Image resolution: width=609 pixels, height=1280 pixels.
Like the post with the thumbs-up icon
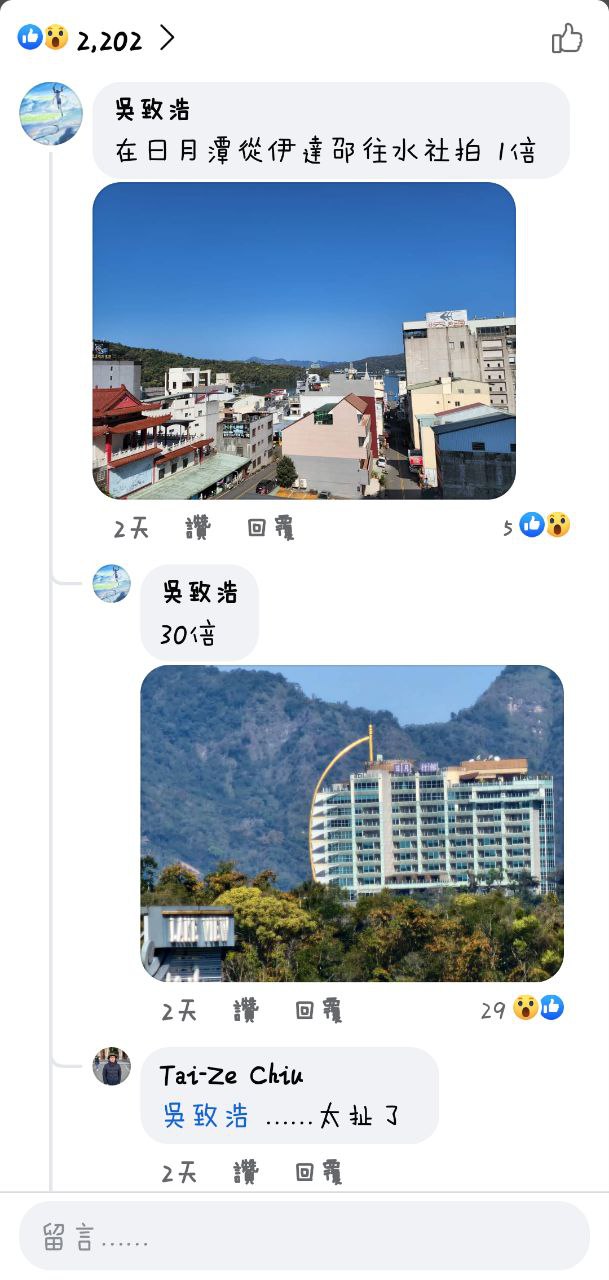coord(567,39)
